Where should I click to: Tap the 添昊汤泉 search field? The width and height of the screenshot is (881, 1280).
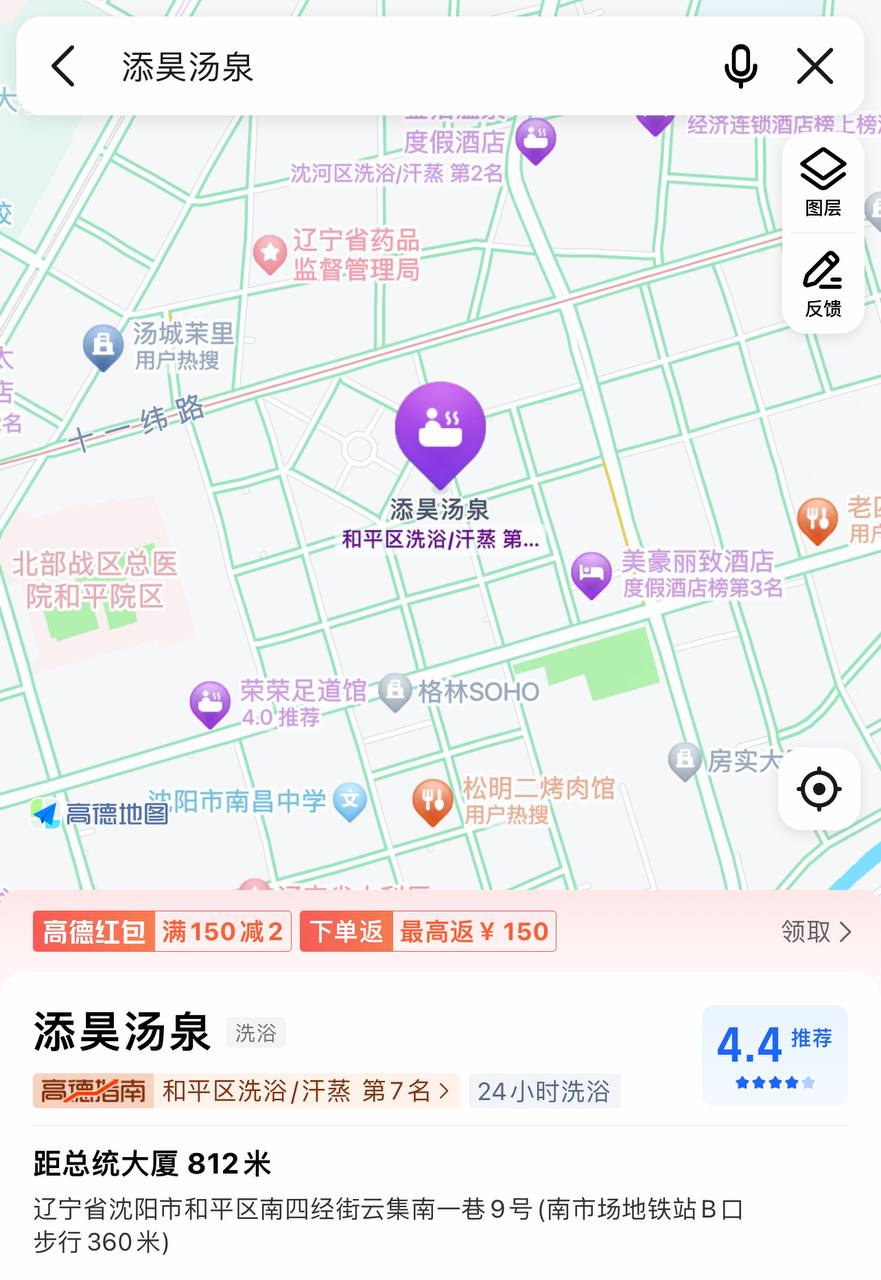coord(400,67)
